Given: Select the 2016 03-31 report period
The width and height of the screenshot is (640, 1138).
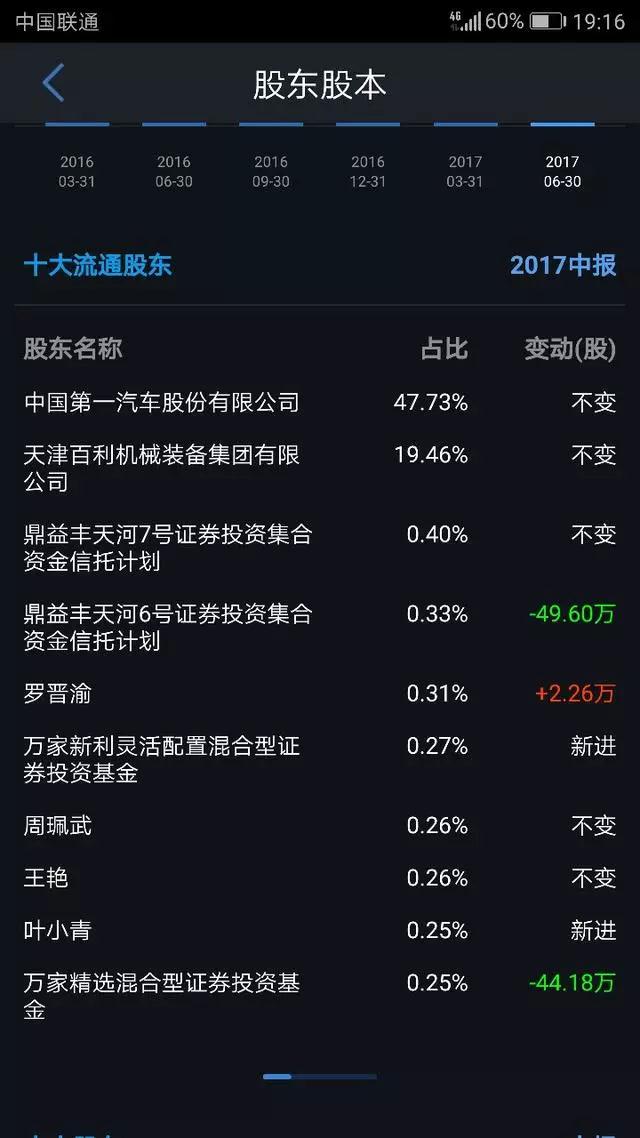Looking at the screenshot, I should 77,171.
